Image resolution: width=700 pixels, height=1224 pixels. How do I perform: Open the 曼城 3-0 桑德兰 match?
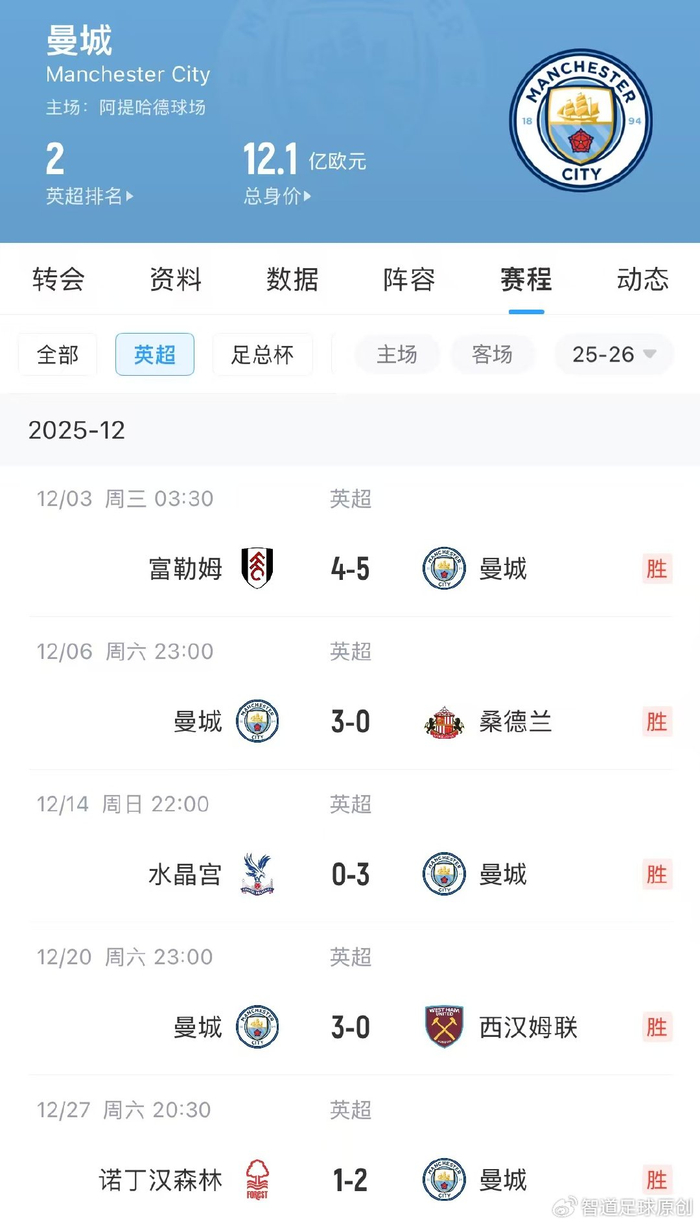tap(350, 721)
